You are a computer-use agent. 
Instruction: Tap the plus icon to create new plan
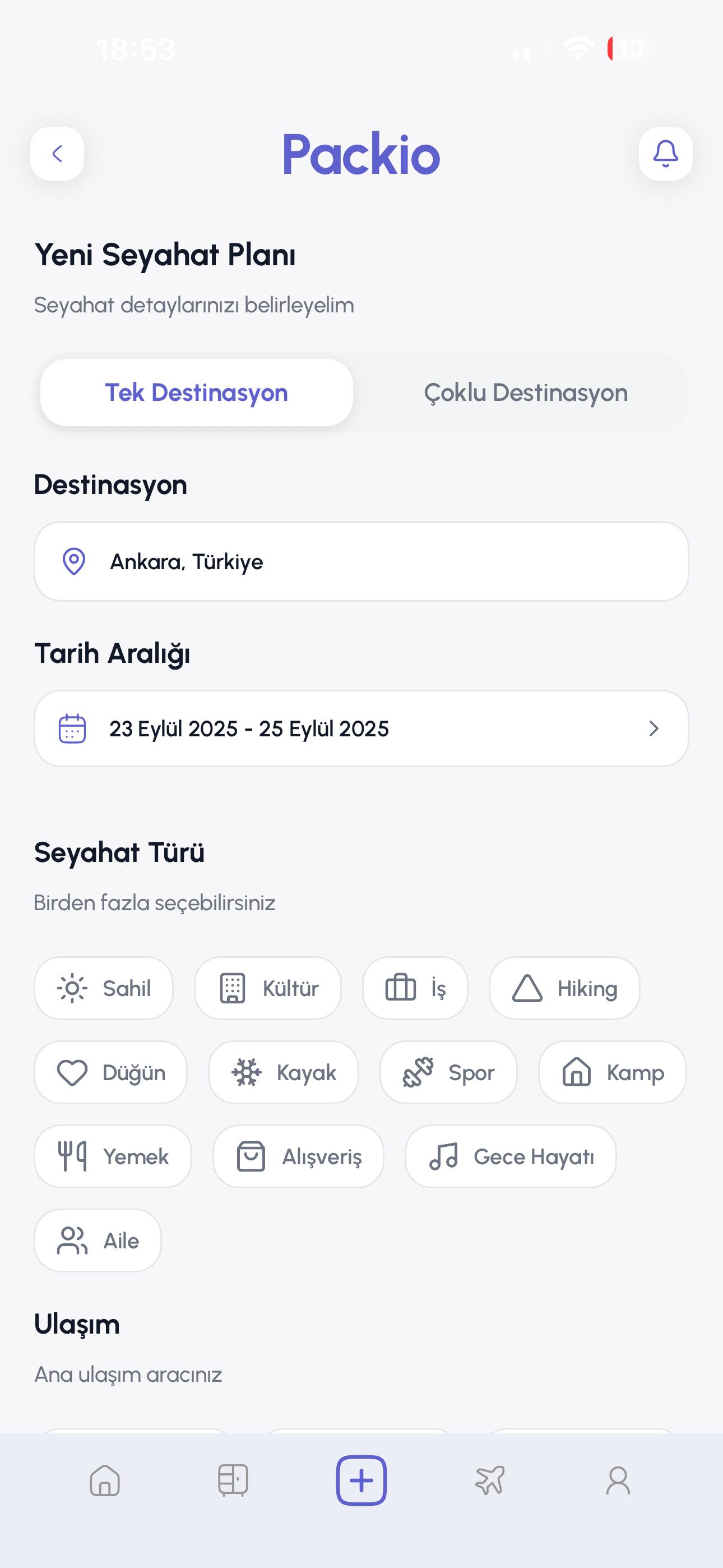click(x=361, y=1482)
